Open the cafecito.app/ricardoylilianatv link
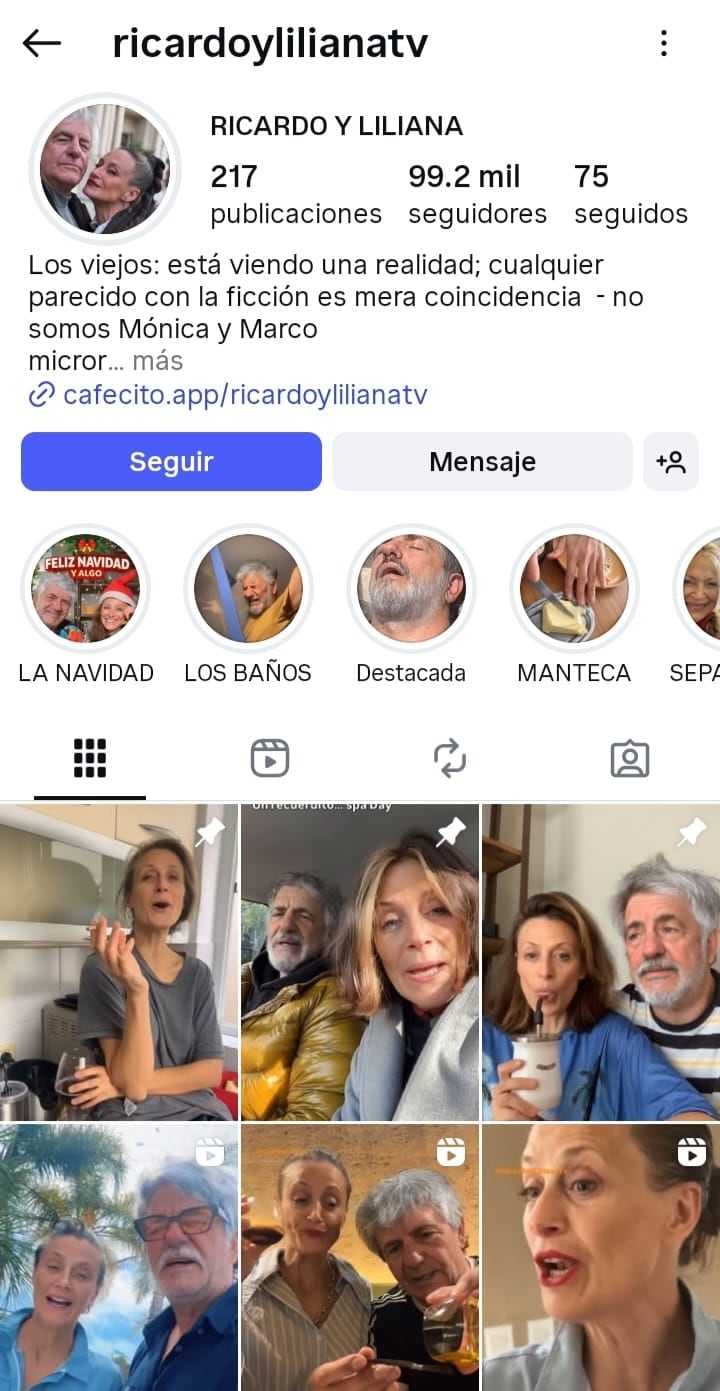 [246, 395]
